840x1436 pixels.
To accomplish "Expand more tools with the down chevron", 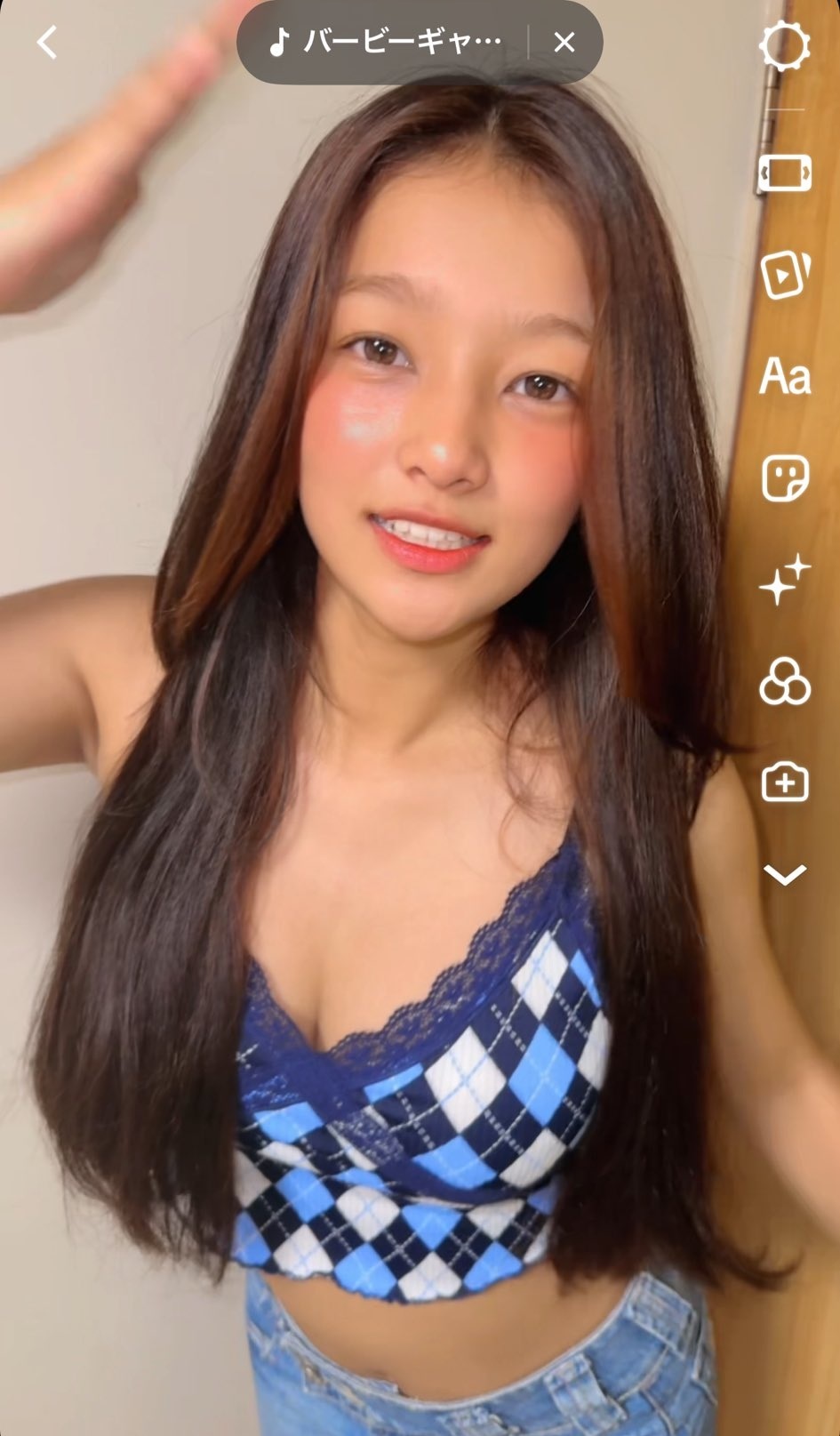I will [x=785, y=875].
